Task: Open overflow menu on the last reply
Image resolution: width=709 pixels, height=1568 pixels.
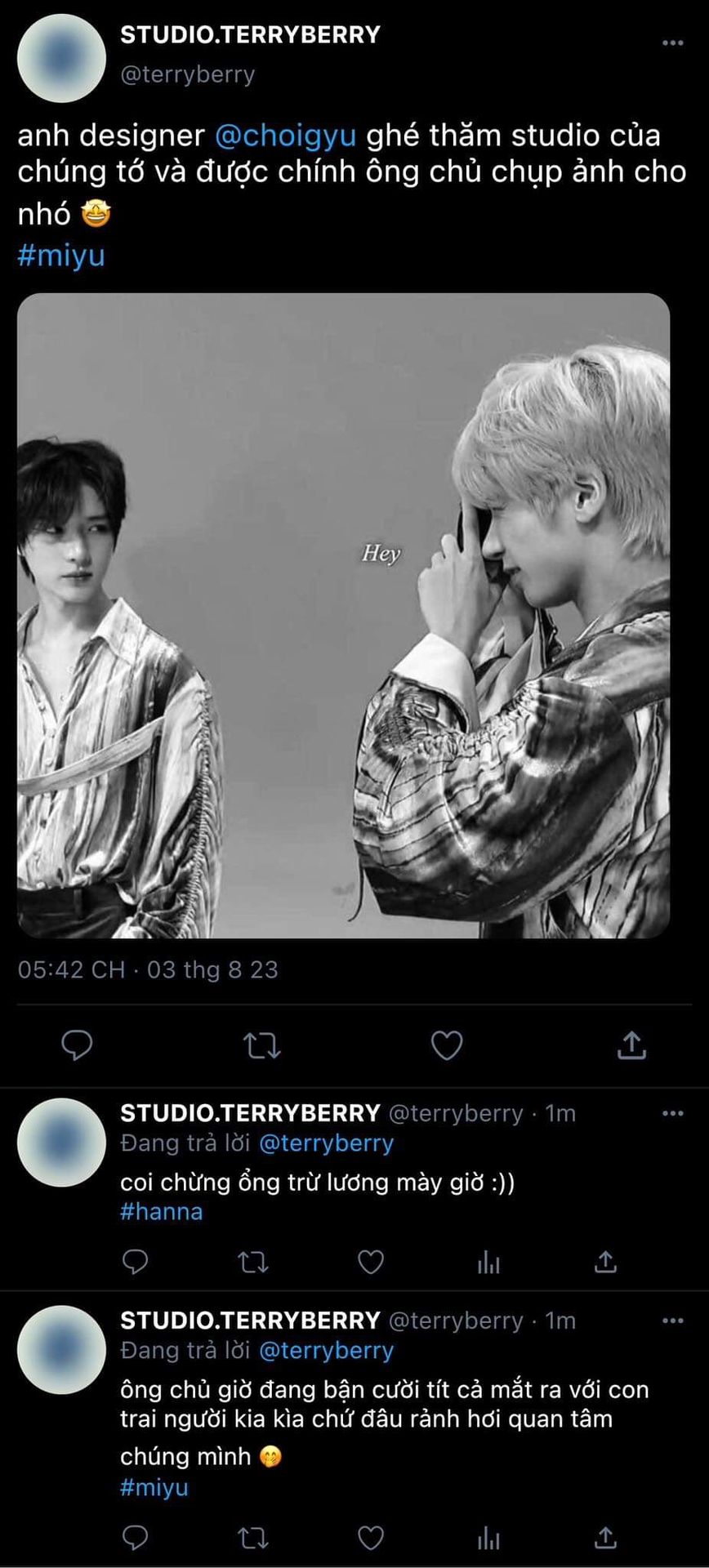Action: pyautogui.click(x=672, y=1321)
